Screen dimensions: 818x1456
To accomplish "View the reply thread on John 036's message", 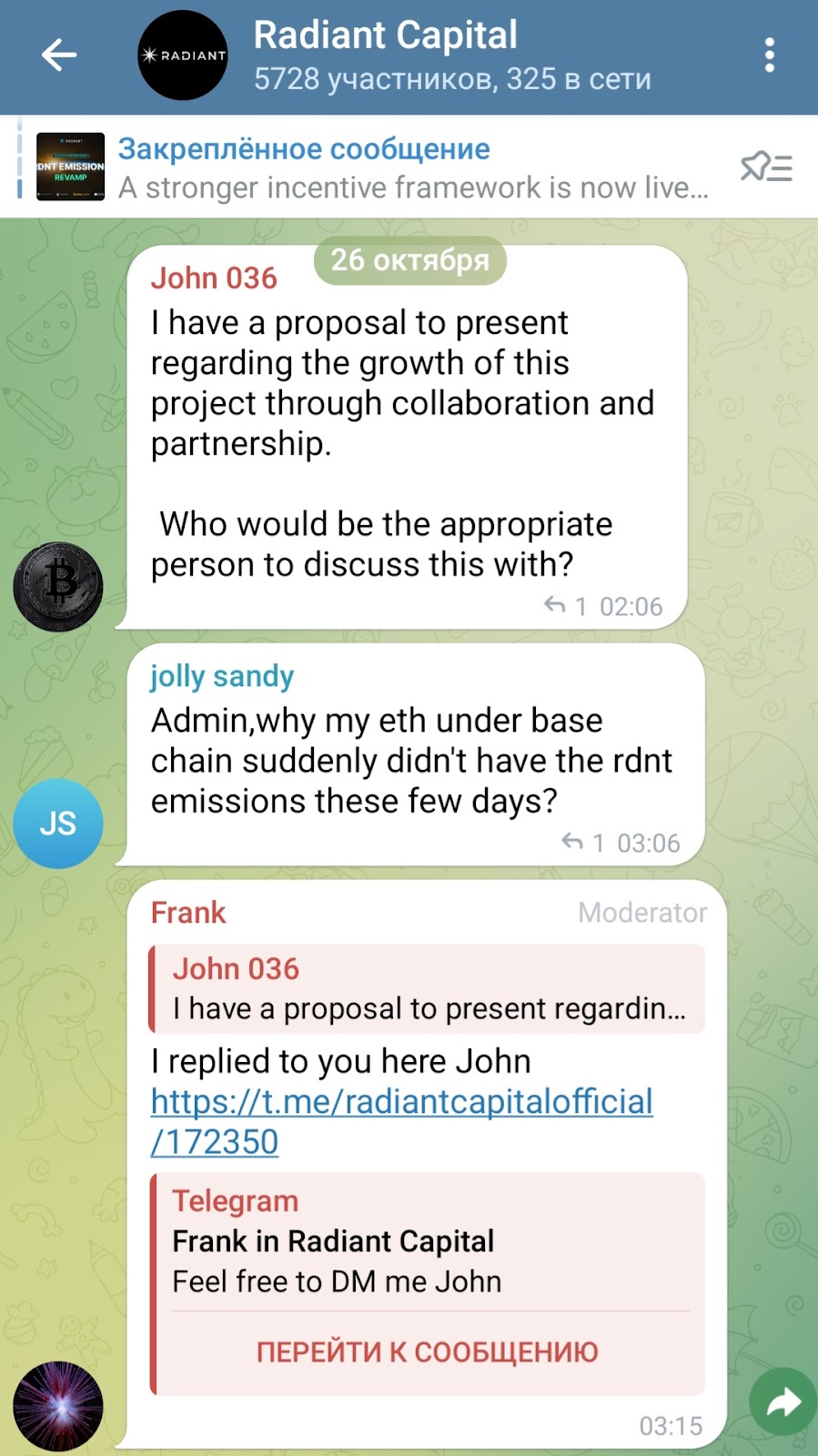I will (564, 606).
